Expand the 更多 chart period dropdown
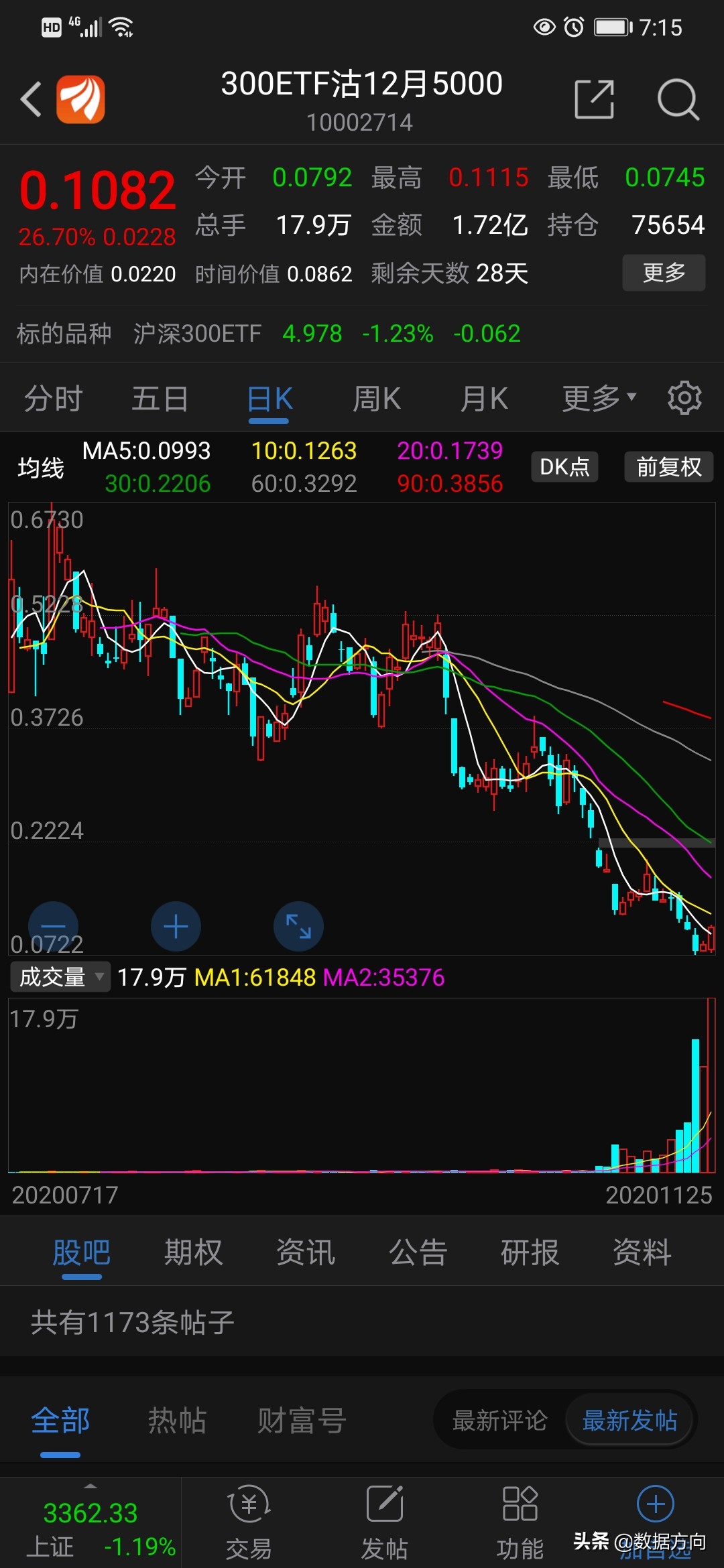This screenshot has width=724, height=1568. click(x=599, y=399)
